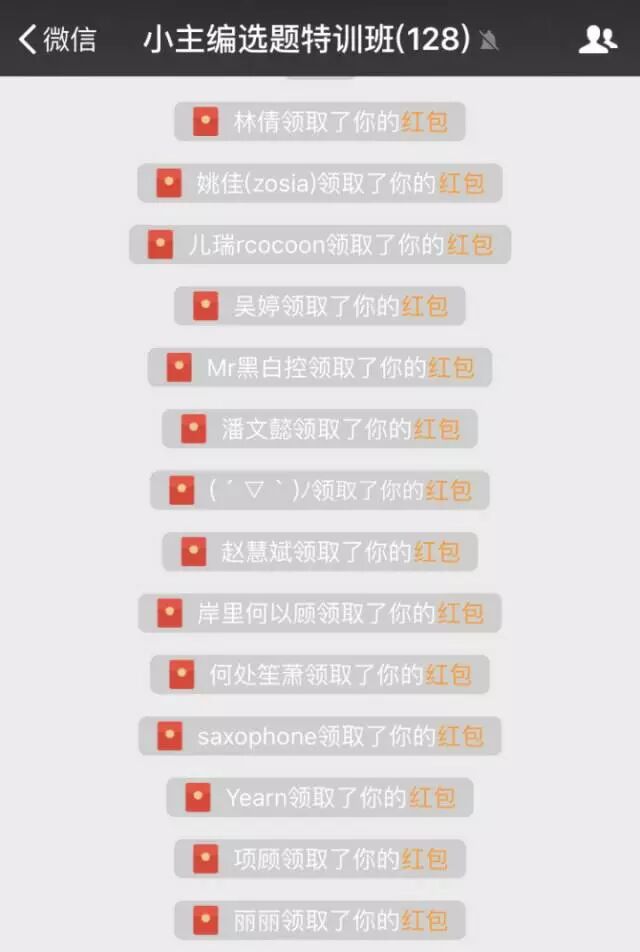Tap 红包 link in saxophone notice

tap(460, 737)
